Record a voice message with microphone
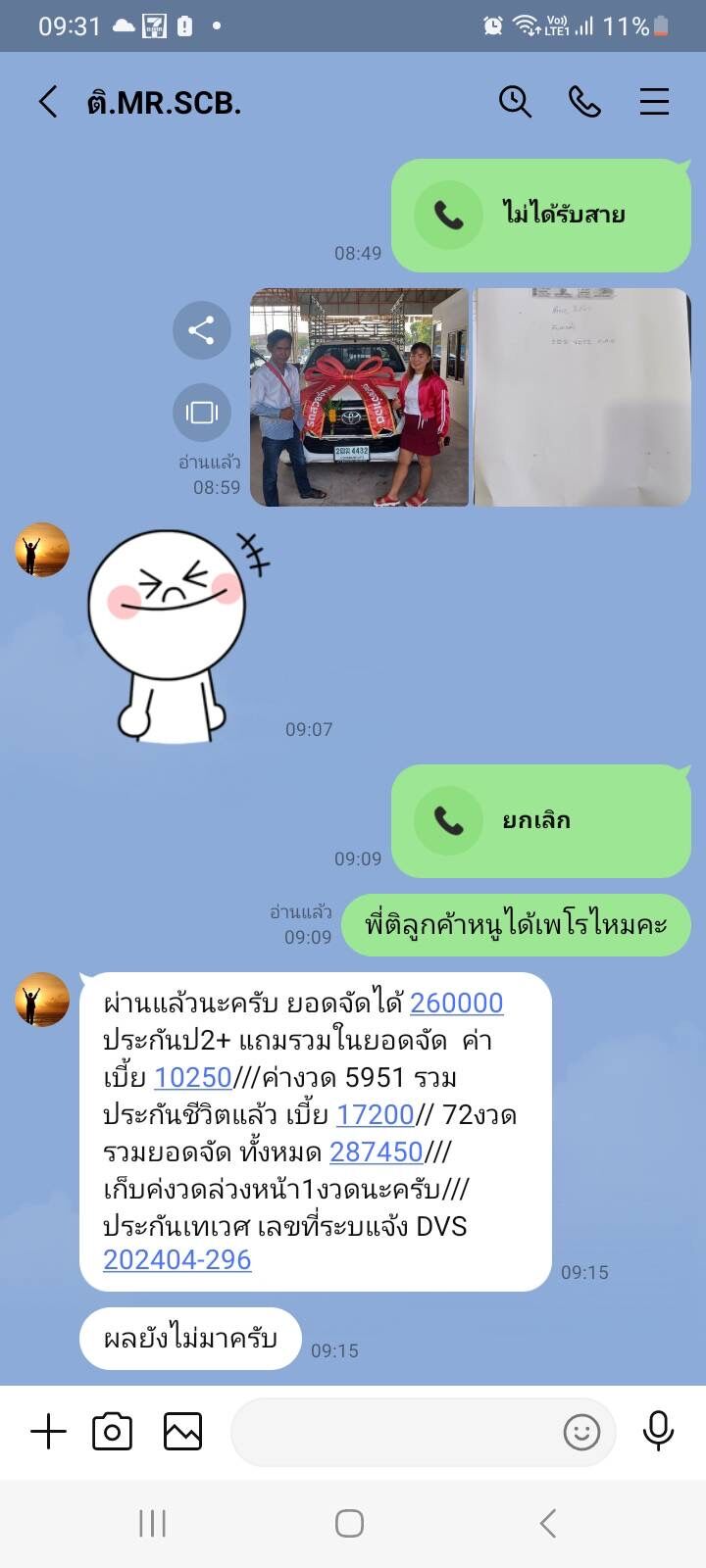Viewport: 706px width, 1568px height. click(658, 1432)
